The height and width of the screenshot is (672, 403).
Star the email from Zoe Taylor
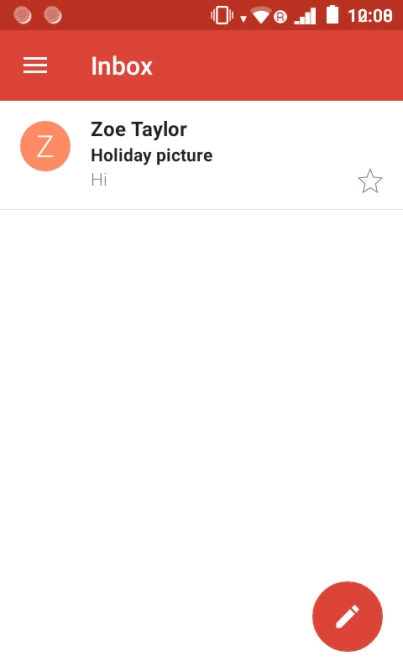370,181
